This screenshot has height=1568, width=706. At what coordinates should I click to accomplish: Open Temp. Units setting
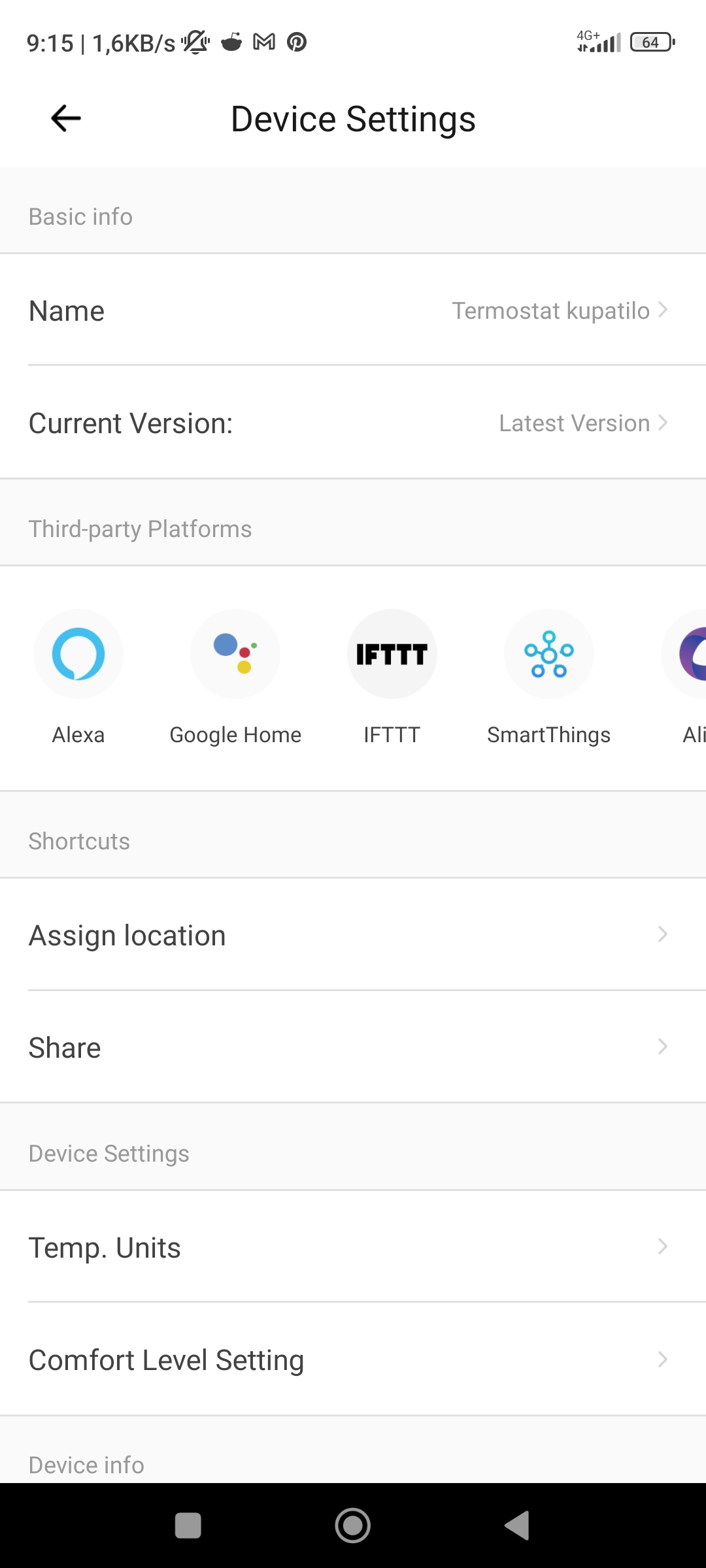coord(353,1247)
